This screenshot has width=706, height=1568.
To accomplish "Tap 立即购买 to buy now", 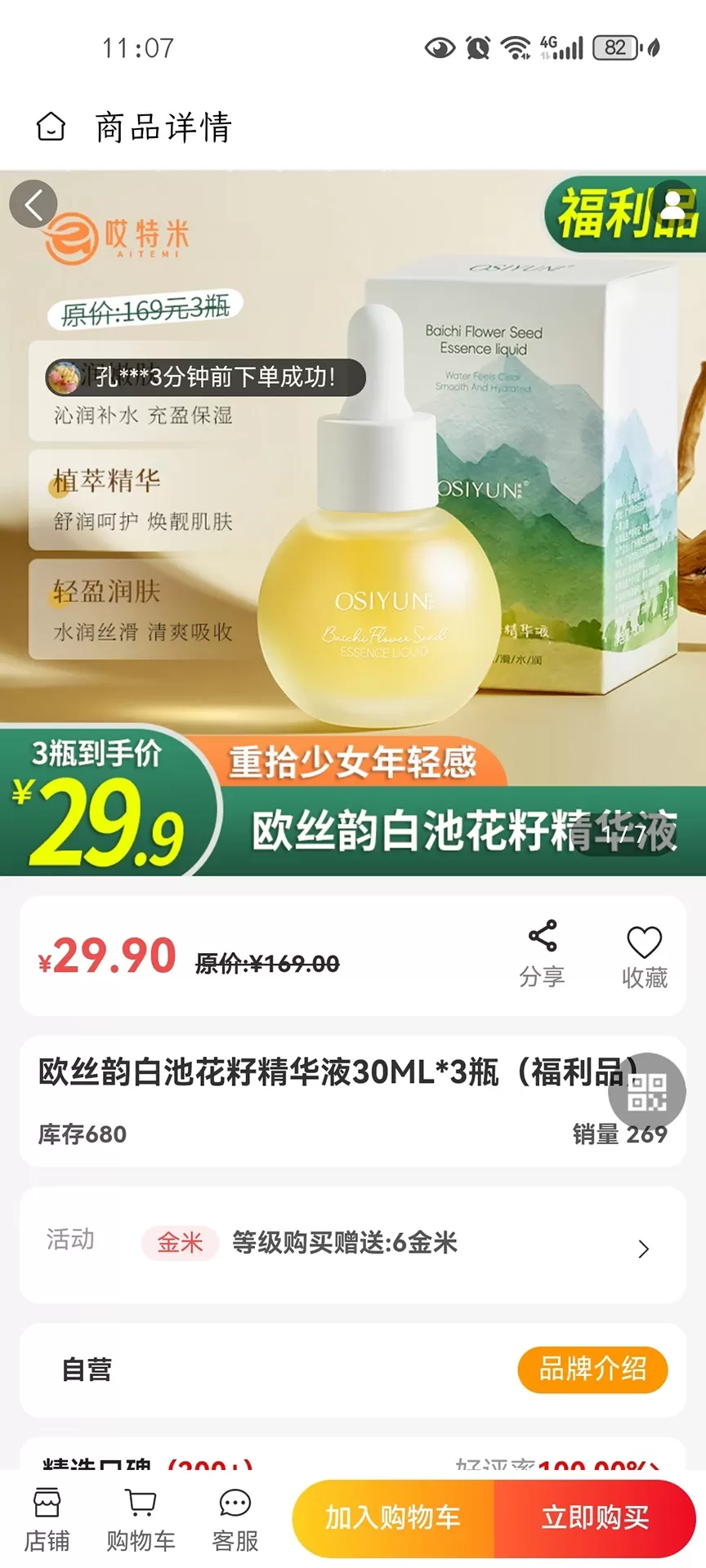I will [595, 1518].
